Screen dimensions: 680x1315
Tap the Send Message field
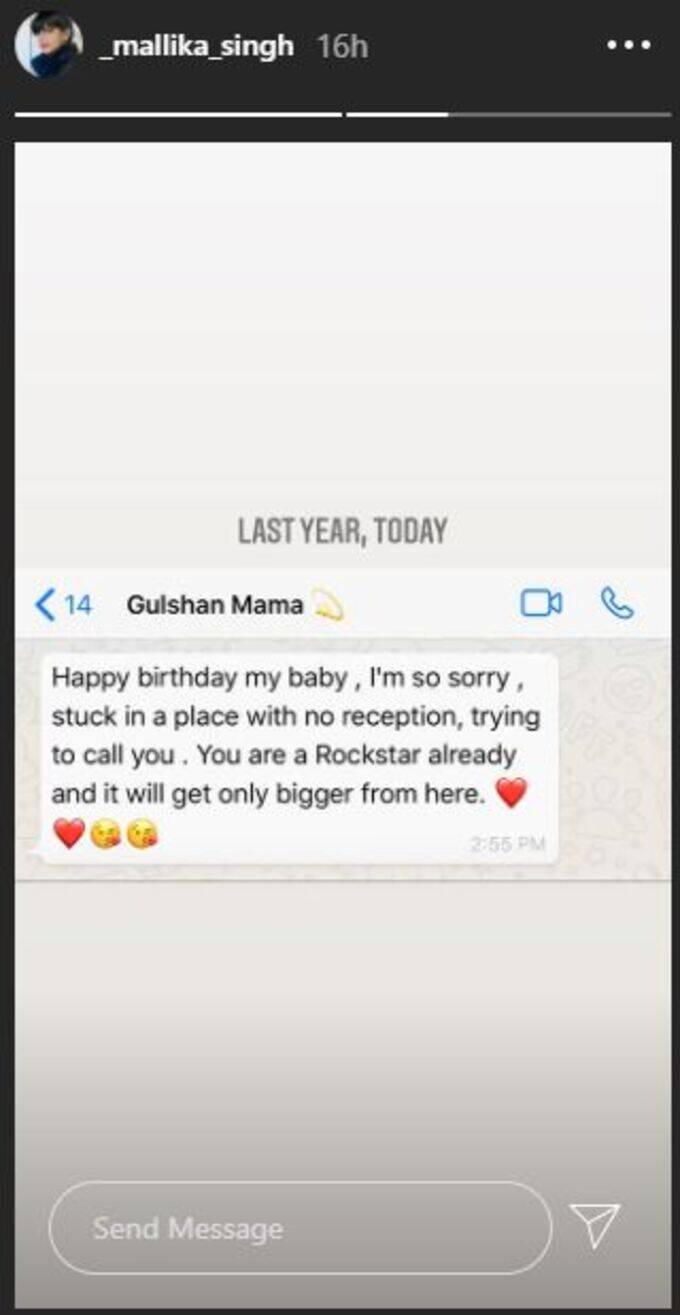click(299, 1227)
